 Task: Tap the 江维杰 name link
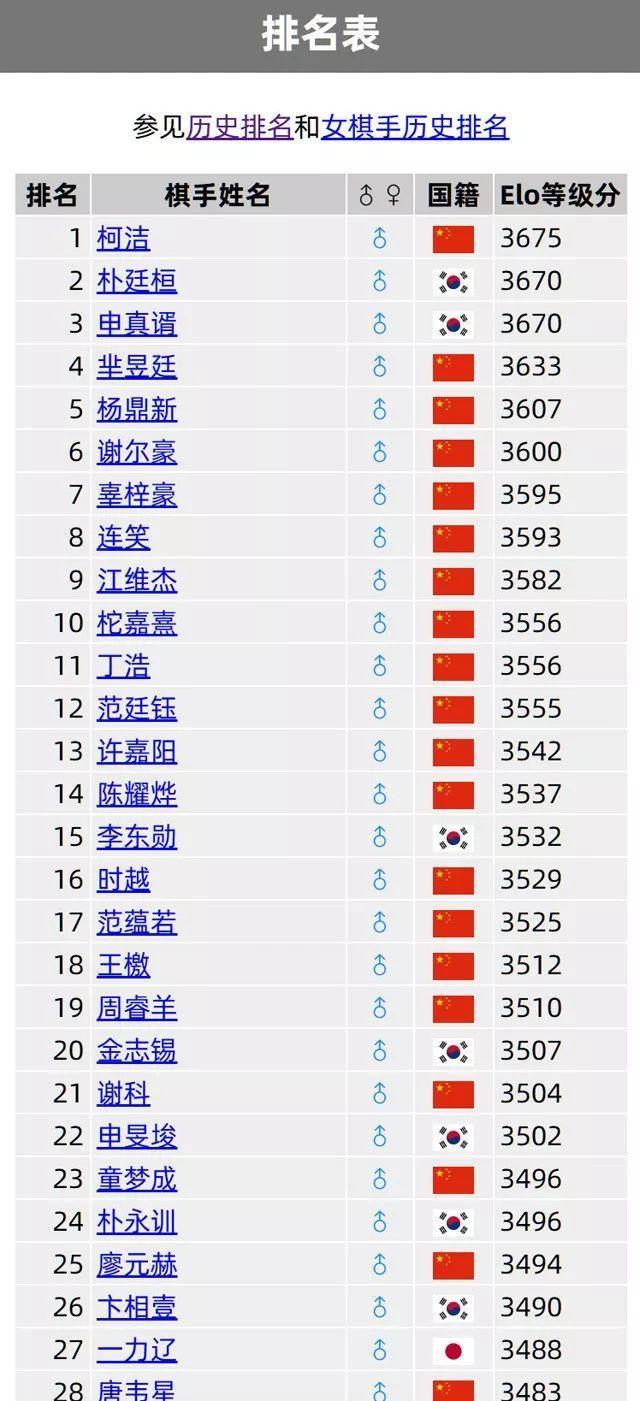pyautogui.click(x=137, y=580)
